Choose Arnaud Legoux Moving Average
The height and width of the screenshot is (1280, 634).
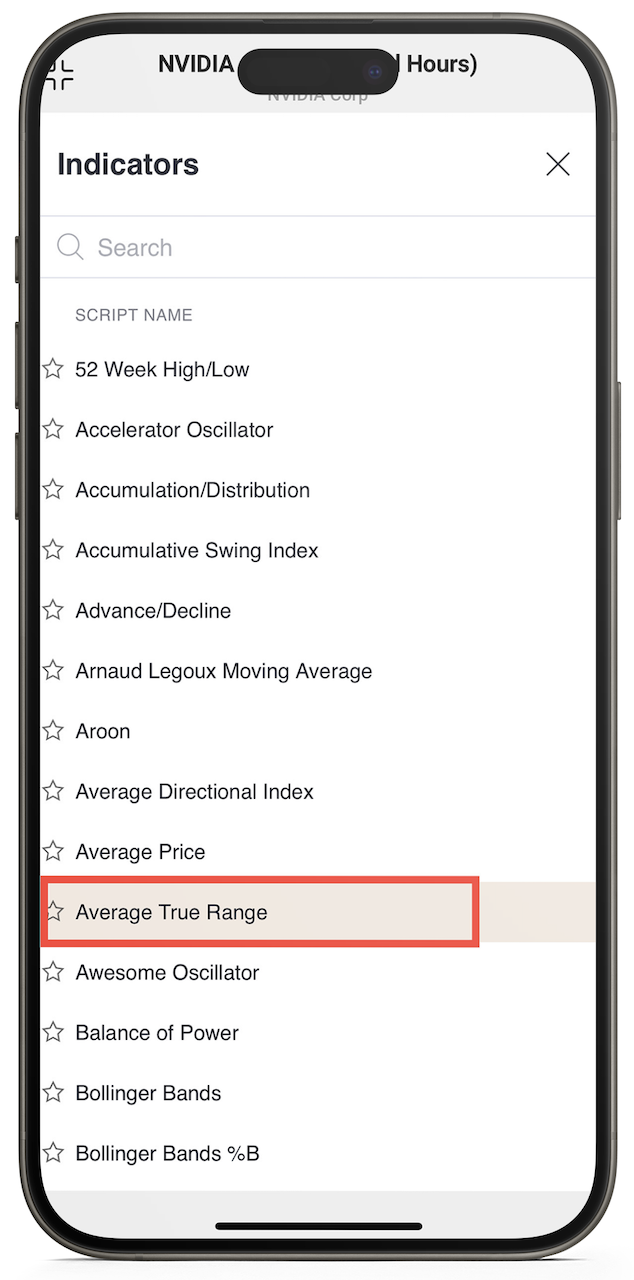coord(223,671)
